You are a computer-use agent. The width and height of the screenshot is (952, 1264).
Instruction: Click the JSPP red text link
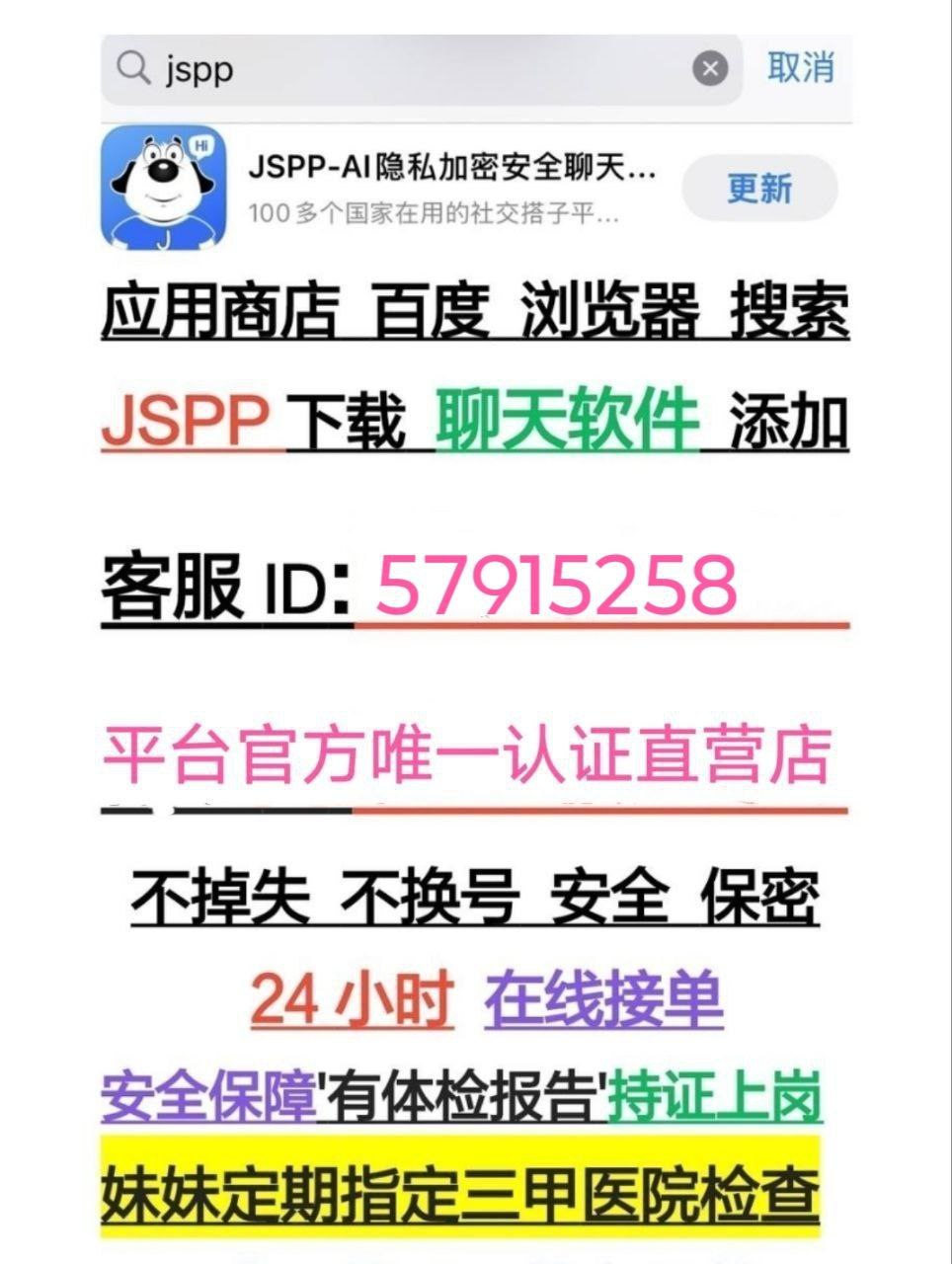tap(184, 419)
